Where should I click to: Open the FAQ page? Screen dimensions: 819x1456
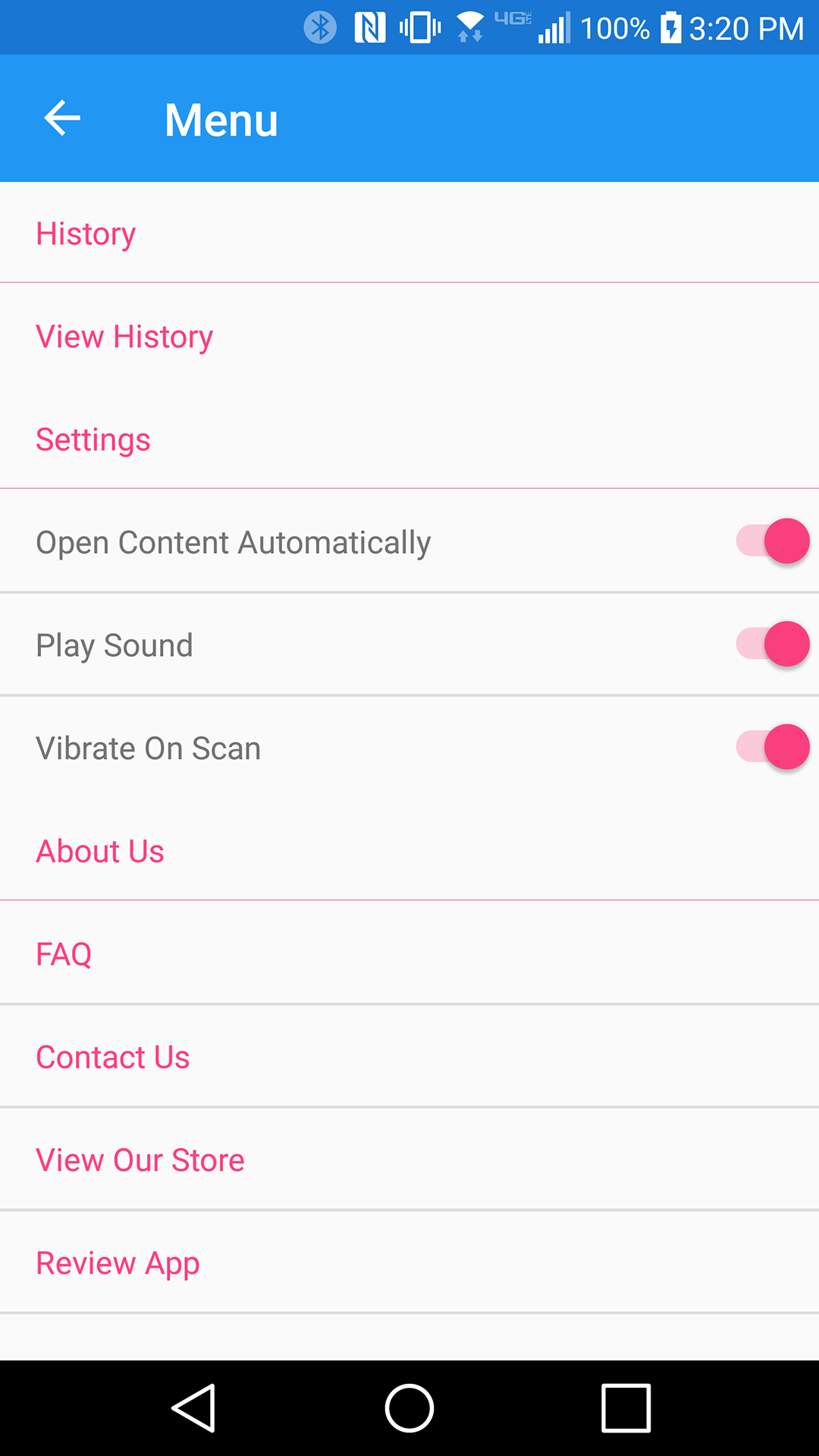click(64, 954)
